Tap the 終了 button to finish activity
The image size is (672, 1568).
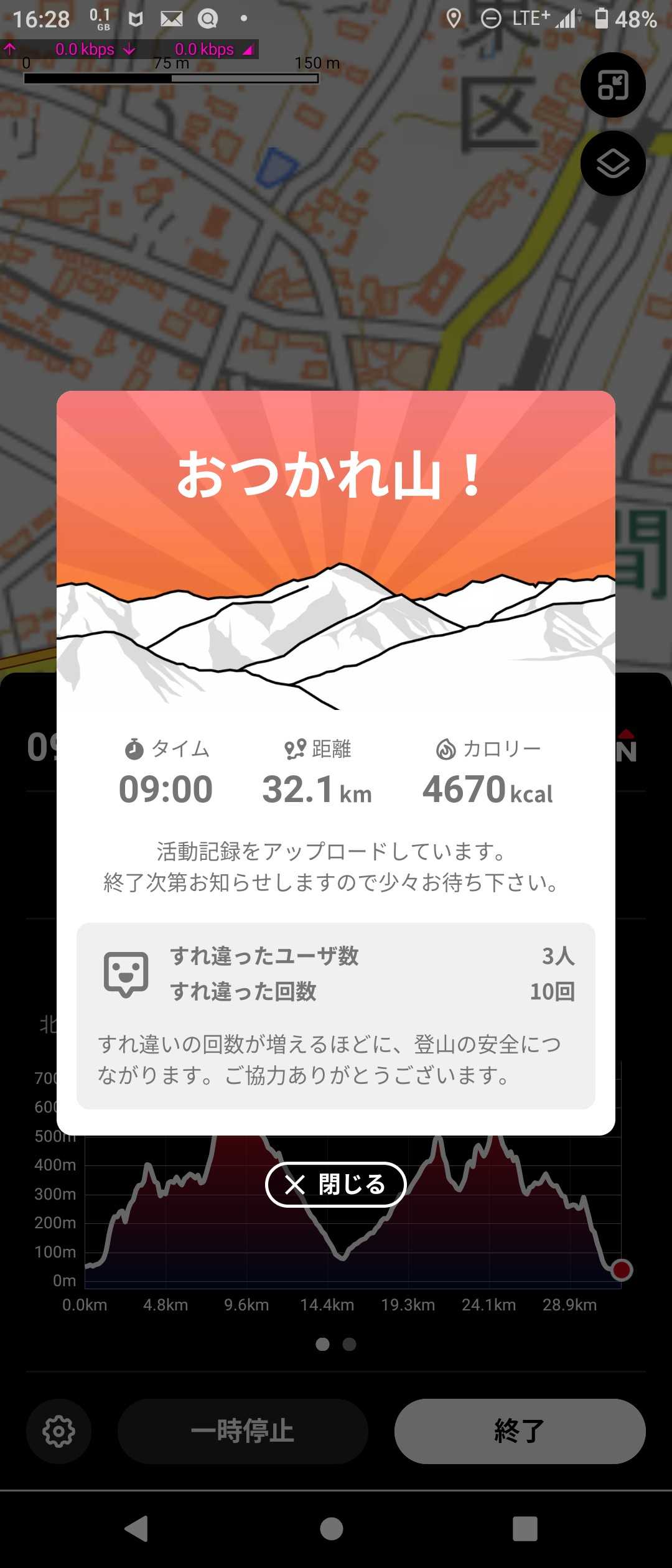pos(520,1431)
